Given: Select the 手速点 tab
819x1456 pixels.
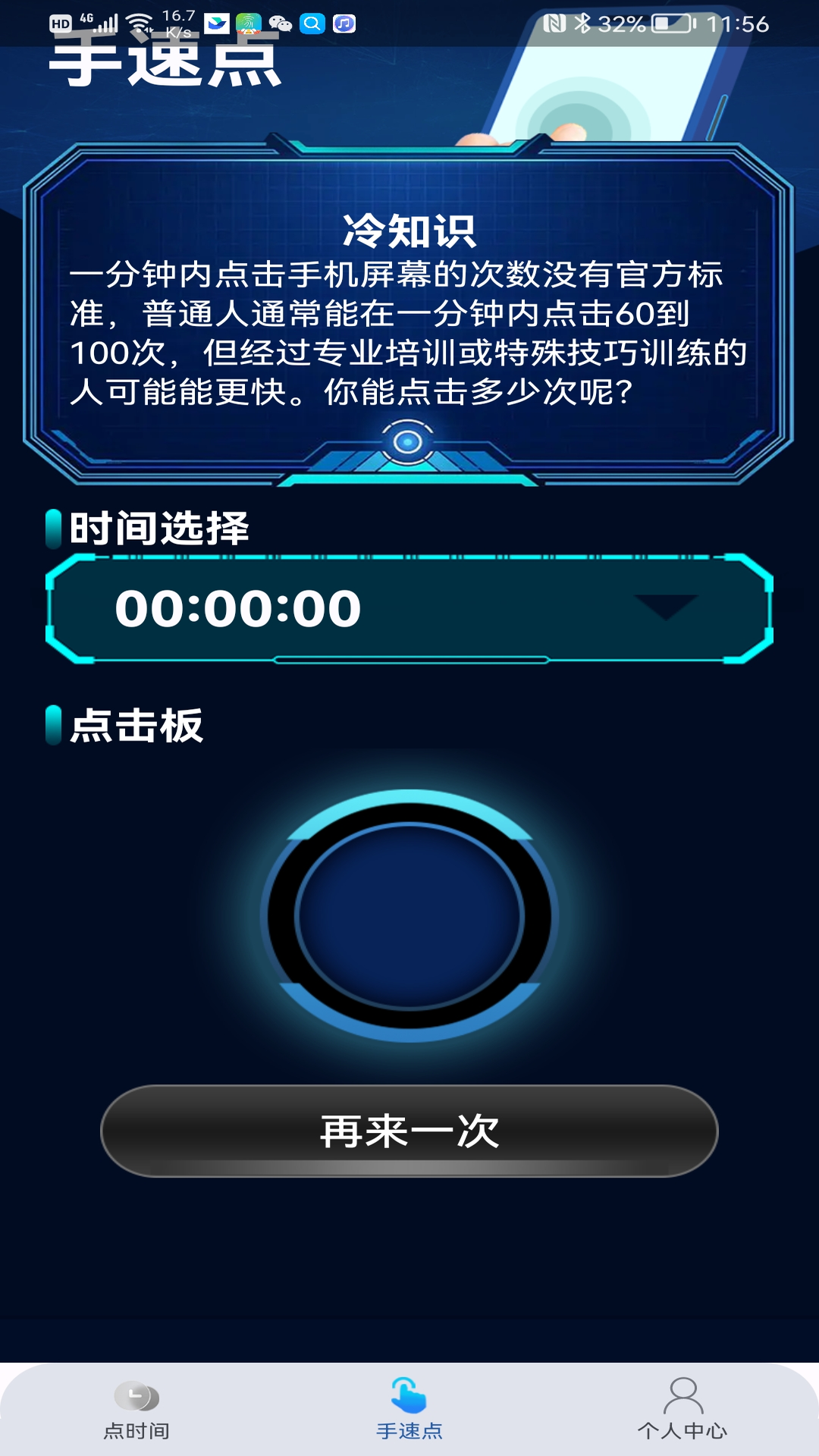Looking at the screenshot, I should click(x=409, y=1409).
